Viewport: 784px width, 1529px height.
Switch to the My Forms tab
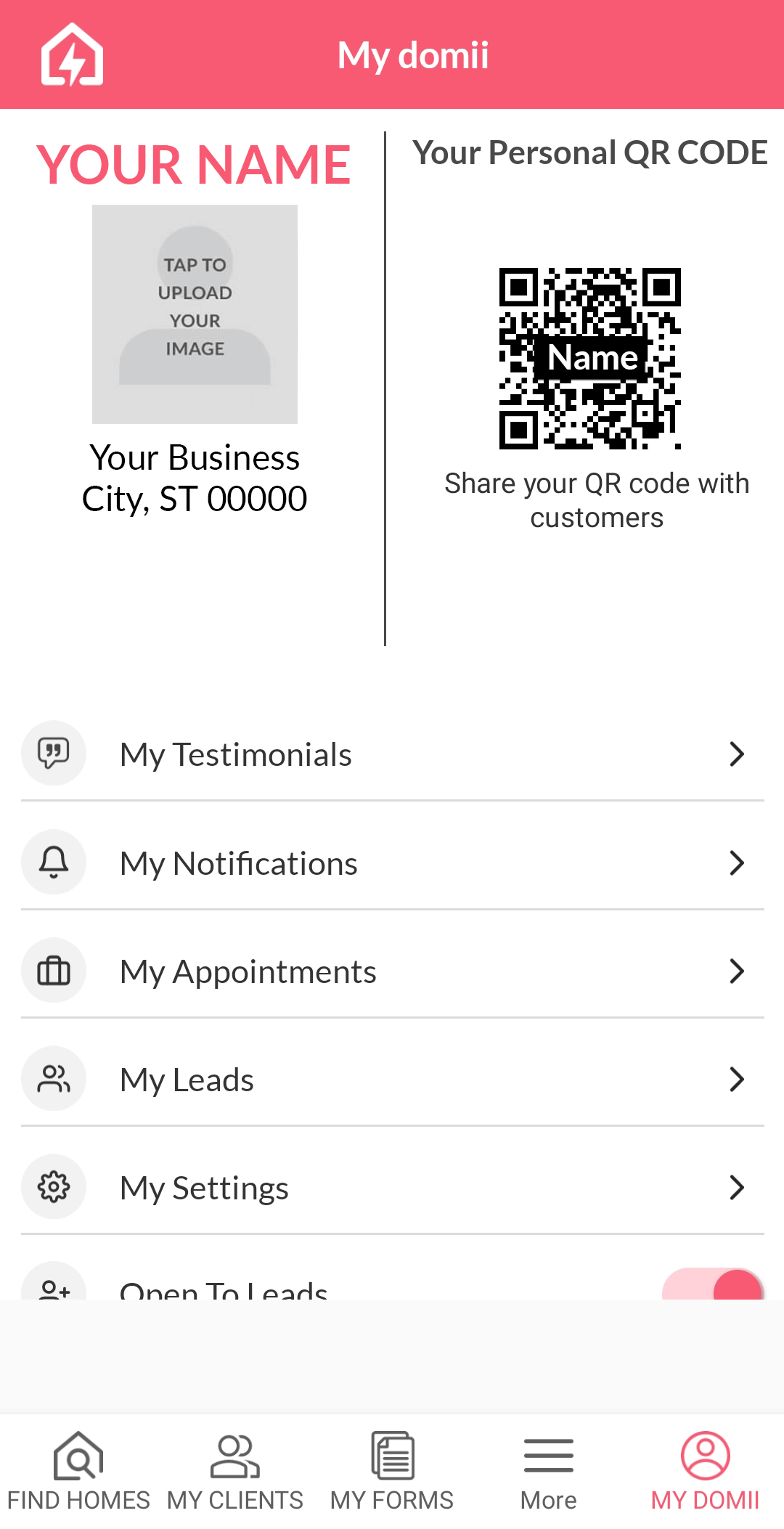coord(392,1472)
